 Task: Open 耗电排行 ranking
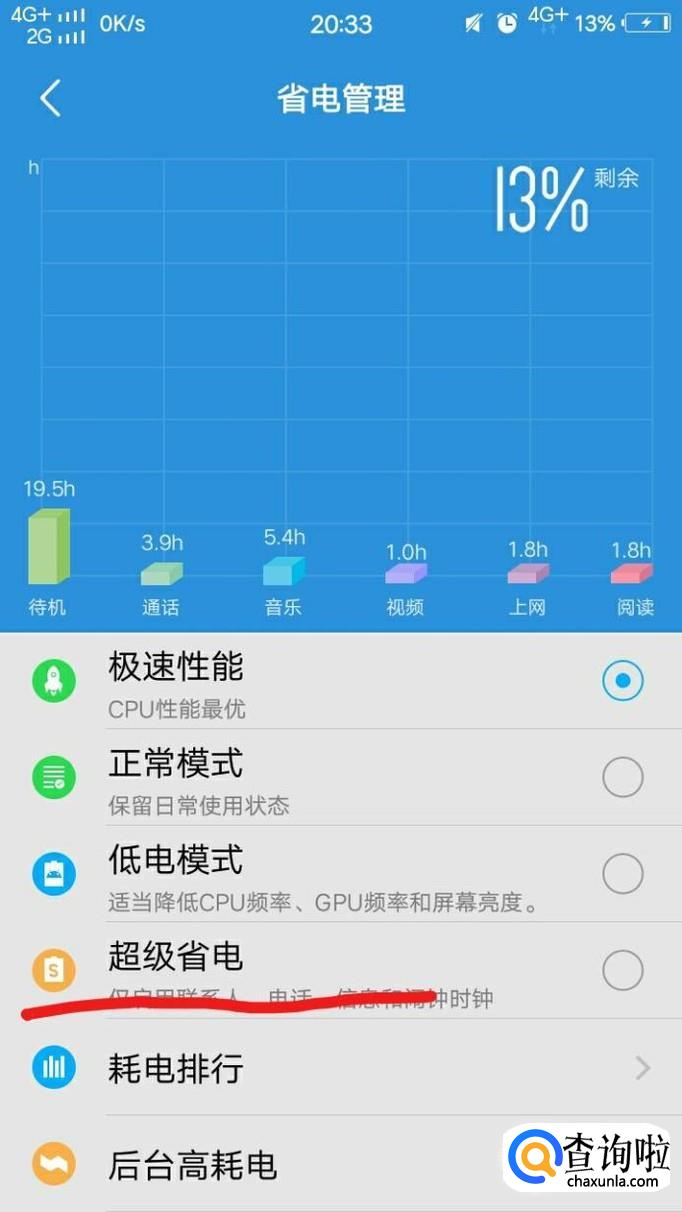pyautogui.click(x=340, y=1068)
